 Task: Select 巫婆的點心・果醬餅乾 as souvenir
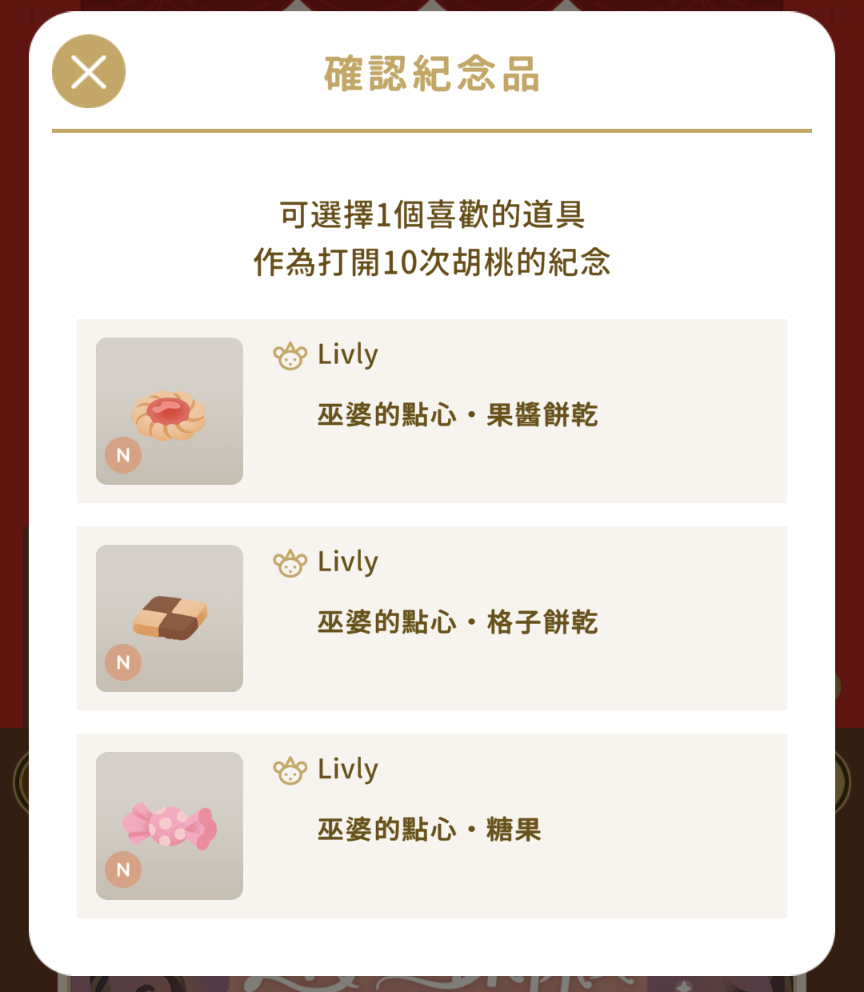tap(431, 411)
